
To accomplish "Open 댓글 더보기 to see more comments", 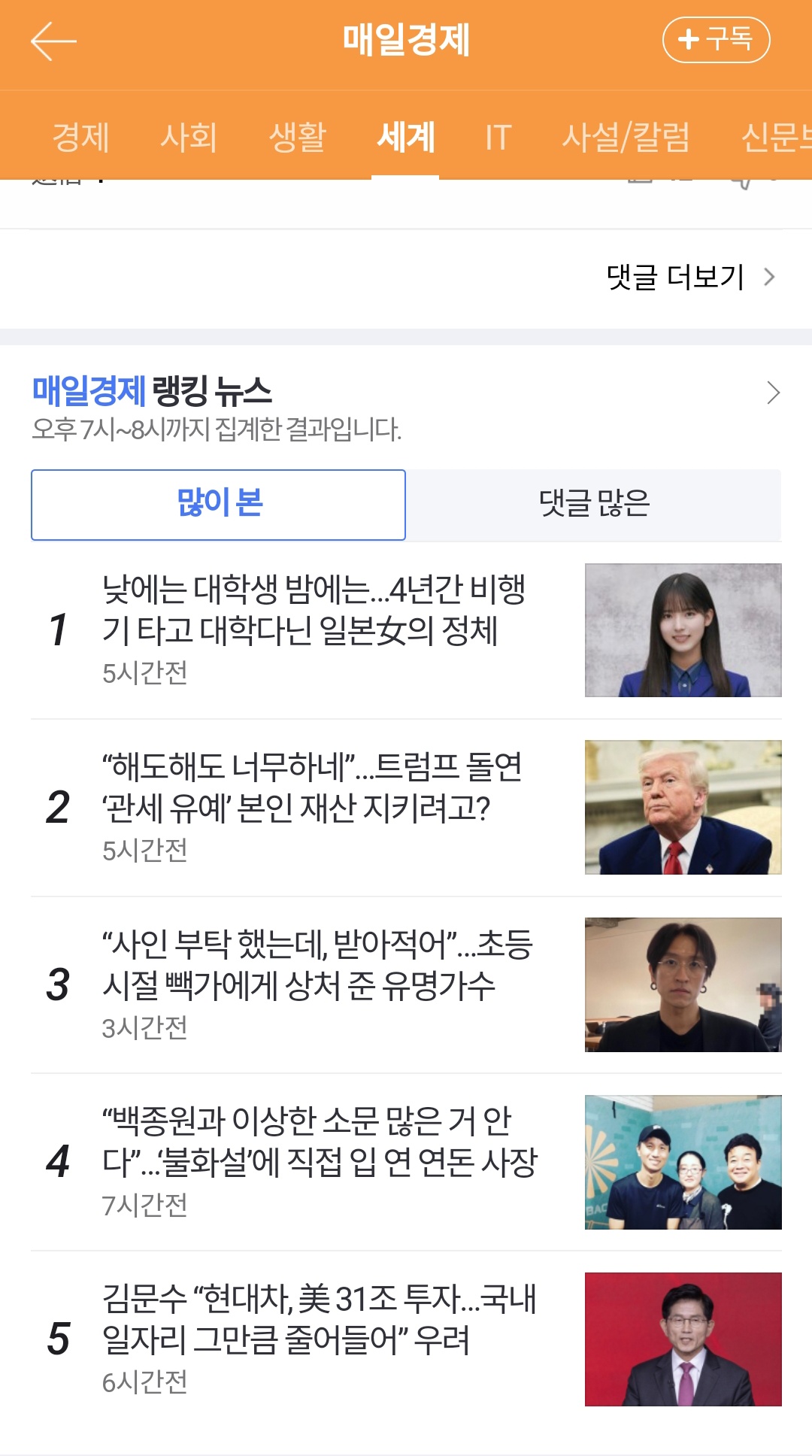I will (x=690, y=277).
